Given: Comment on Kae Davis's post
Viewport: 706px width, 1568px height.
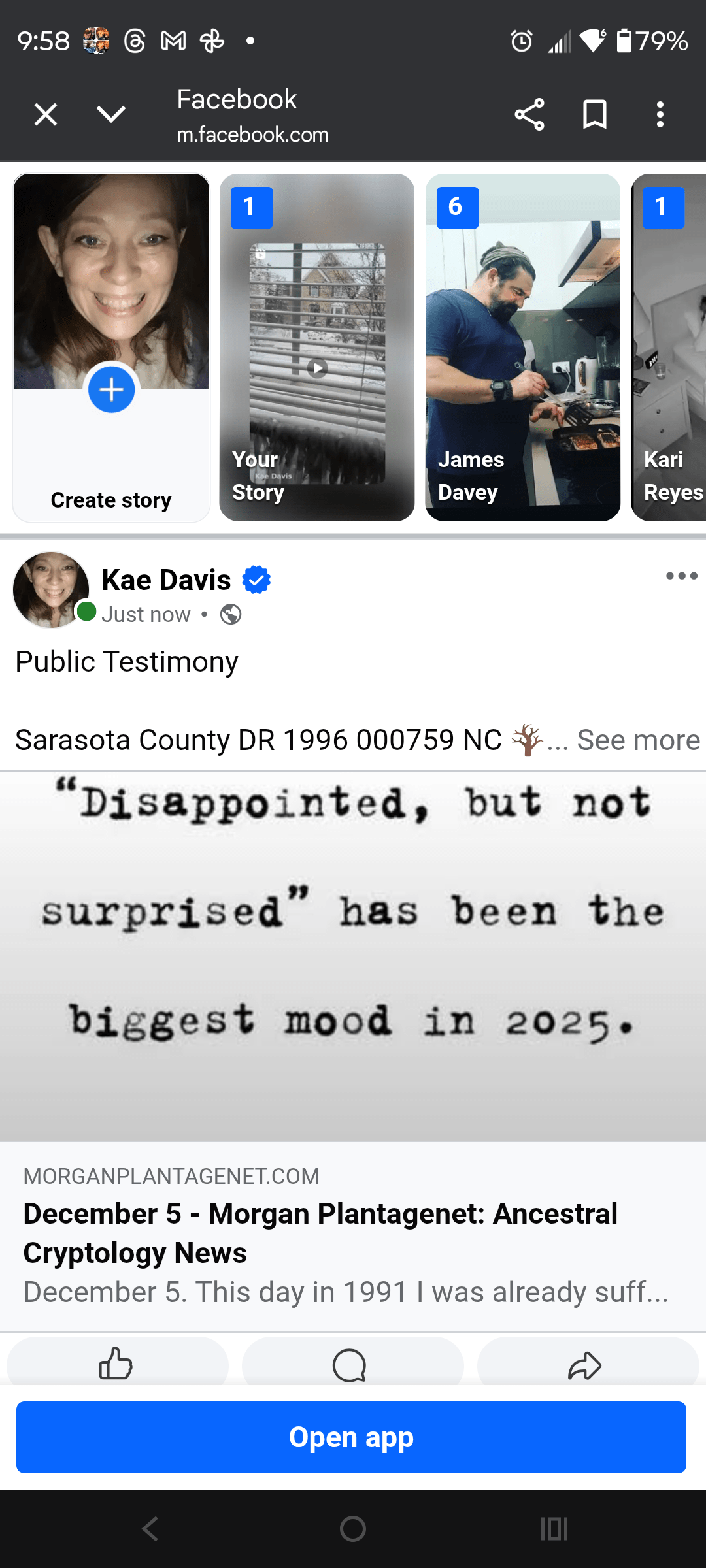Looking at the screenshot, I should click(x=350, y=1364).
